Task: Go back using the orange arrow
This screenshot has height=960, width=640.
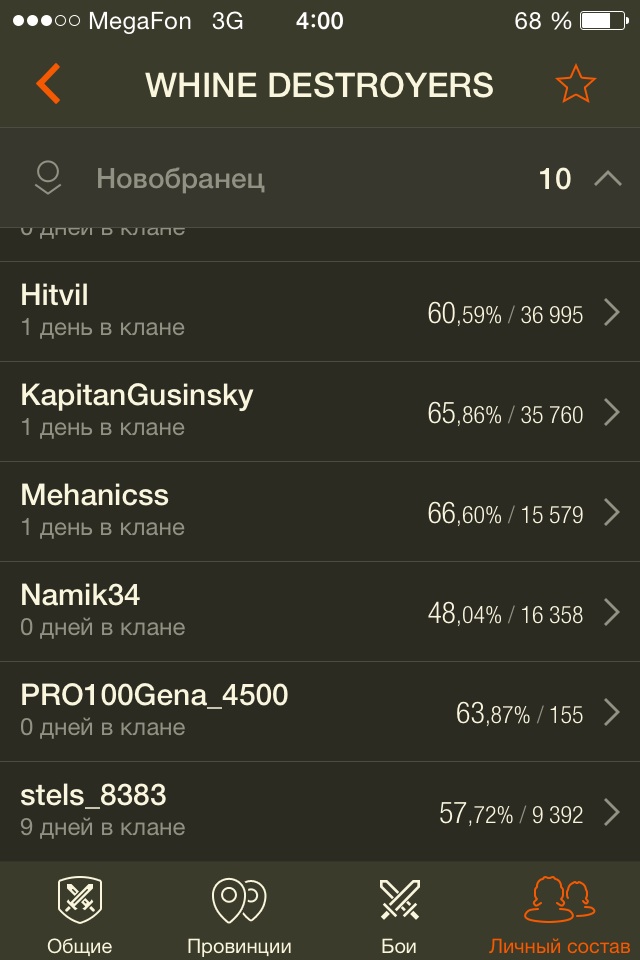Action: point(48,85)
